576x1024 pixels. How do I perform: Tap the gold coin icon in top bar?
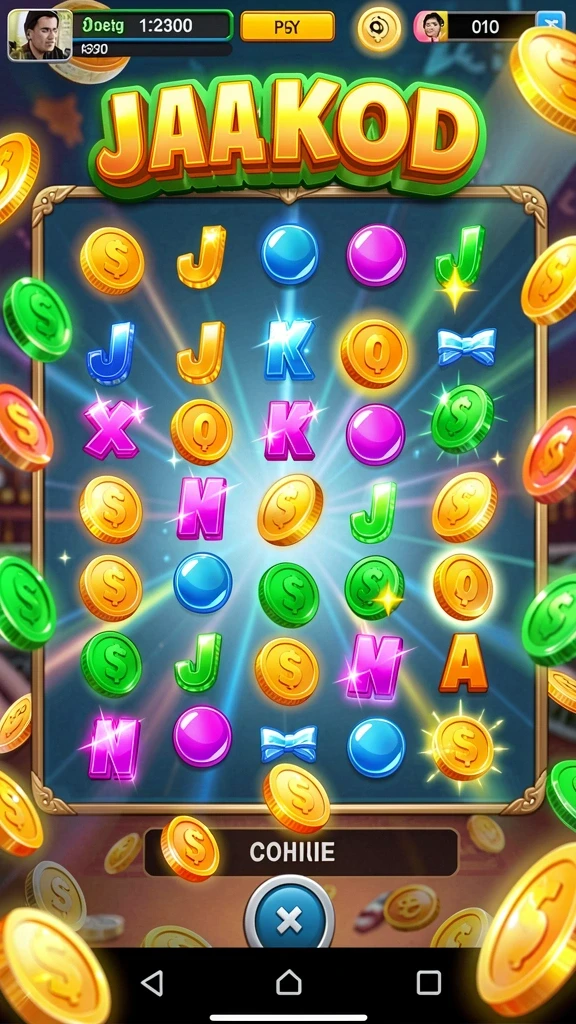pos(379,29)
